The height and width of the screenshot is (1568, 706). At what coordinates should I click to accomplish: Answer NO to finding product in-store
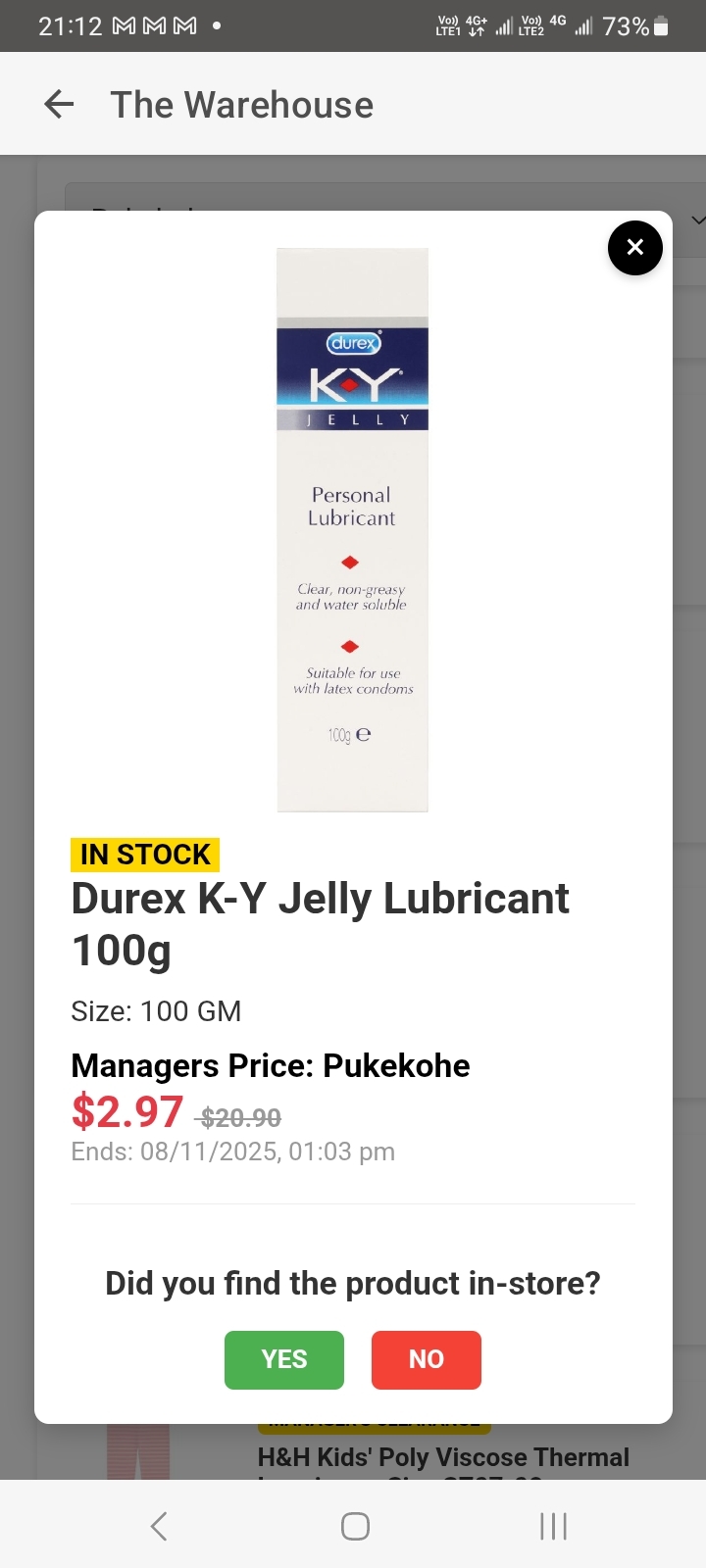(x=426, y=1359)
